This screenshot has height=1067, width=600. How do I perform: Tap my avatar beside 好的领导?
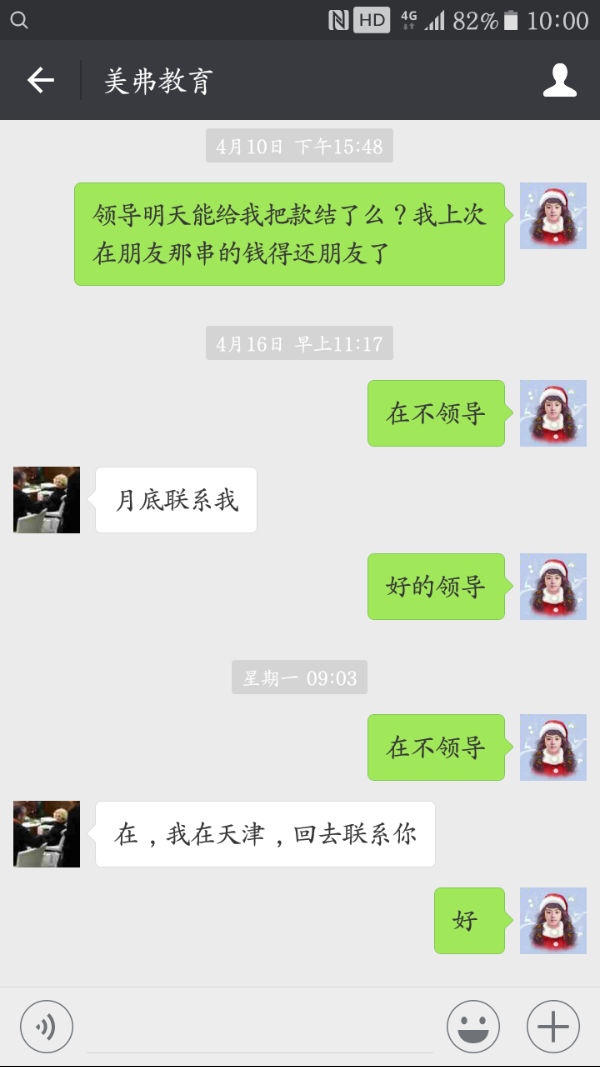click(x=553, y=586)
